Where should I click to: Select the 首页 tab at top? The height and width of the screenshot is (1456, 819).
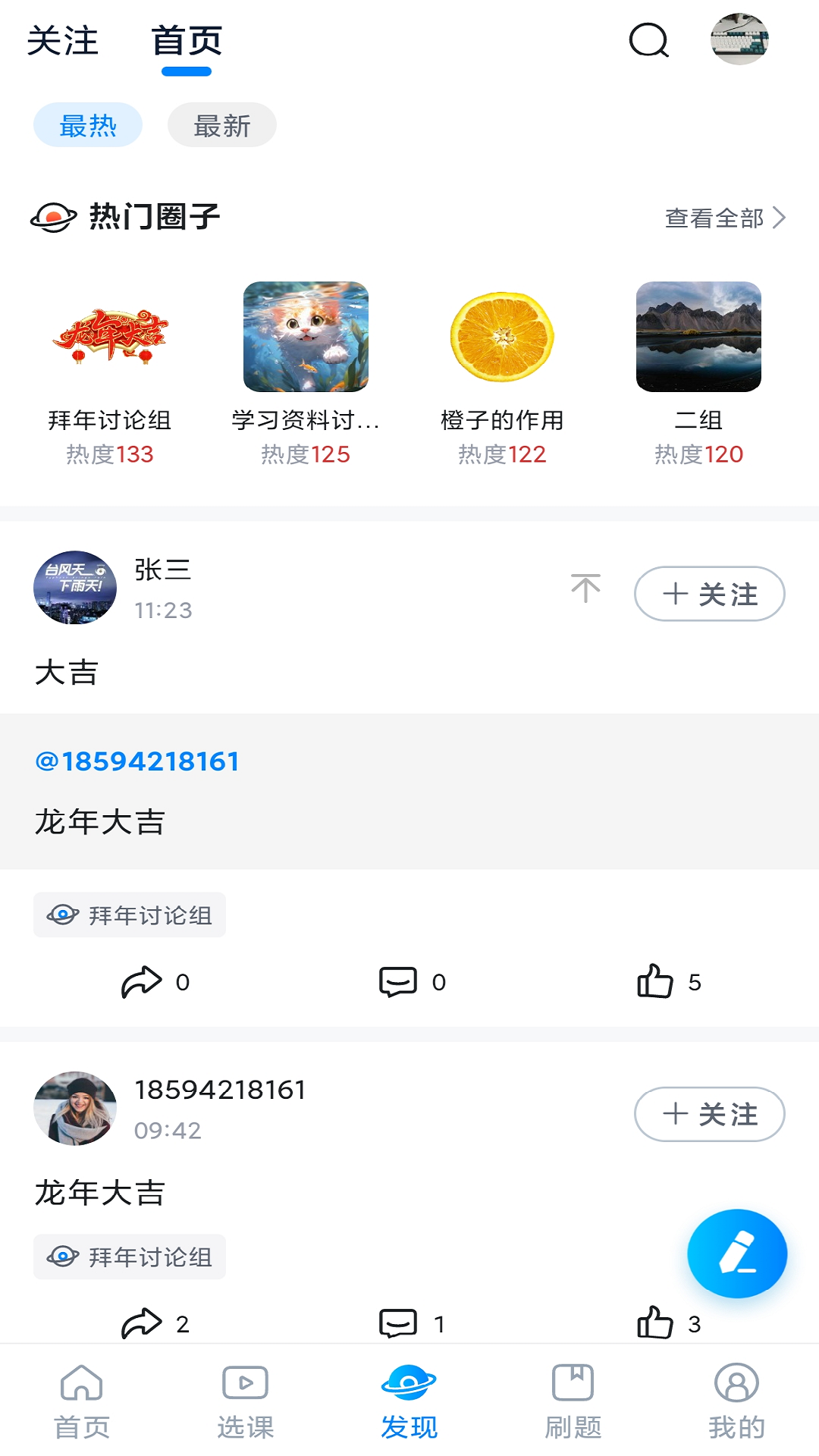(186, 42)
